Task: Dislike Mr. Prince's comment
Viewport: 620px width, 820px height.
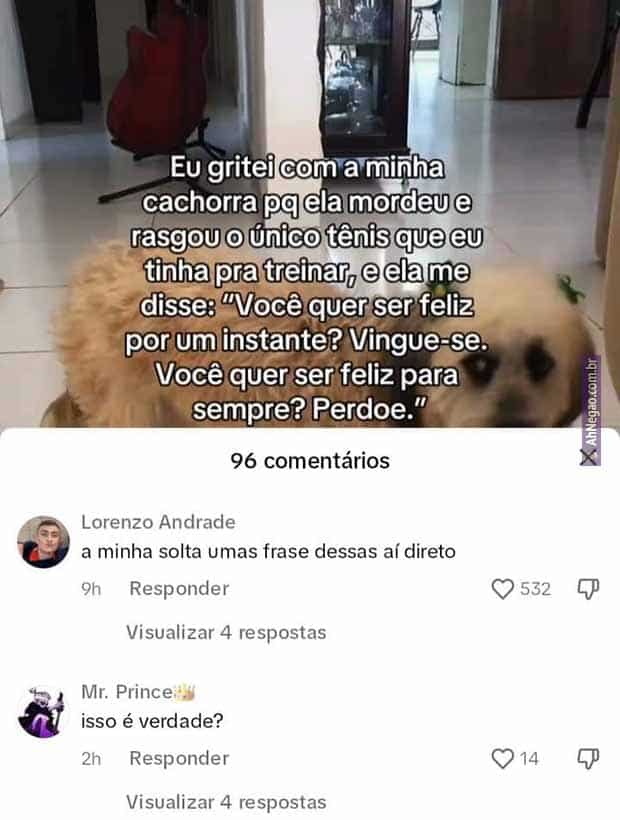Action: [588, 759]
